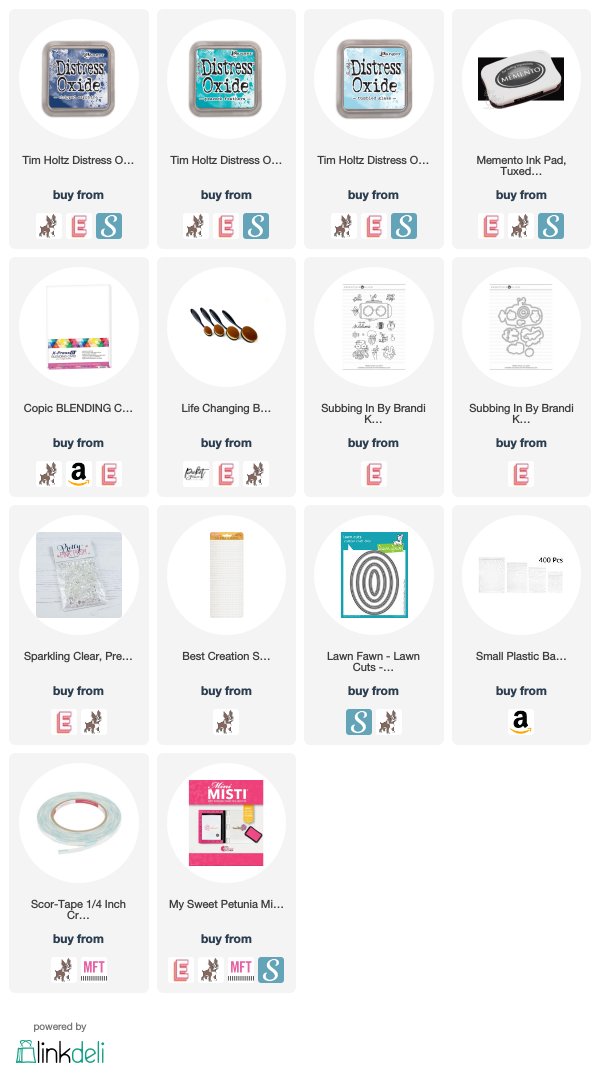Tap the Amazon icon under Copic Blending
Image resolution: width=600 pixels, height=1073 pixels.
click(x=79, y=474)
